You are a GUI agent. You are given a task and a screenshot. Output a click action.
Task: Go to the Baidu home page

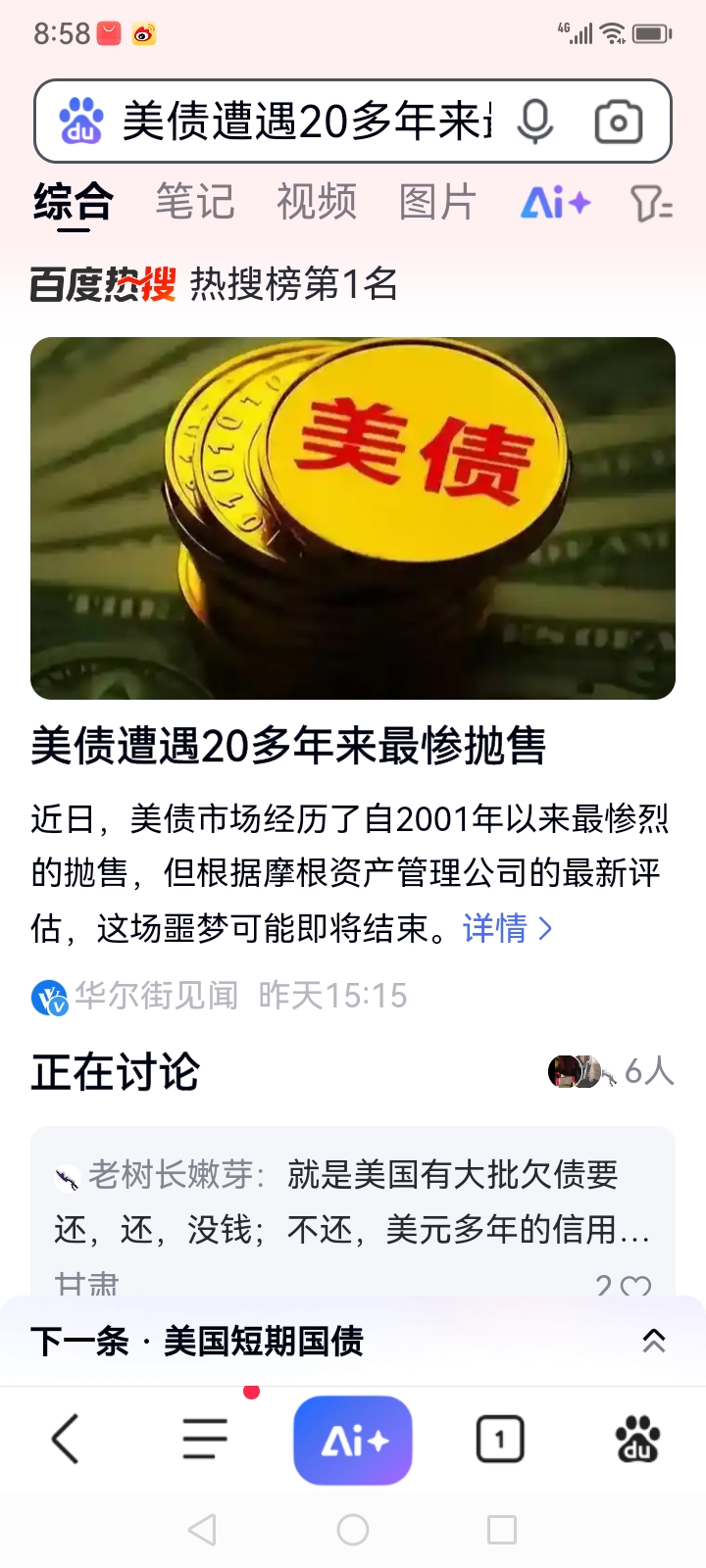pos(637,1440)
